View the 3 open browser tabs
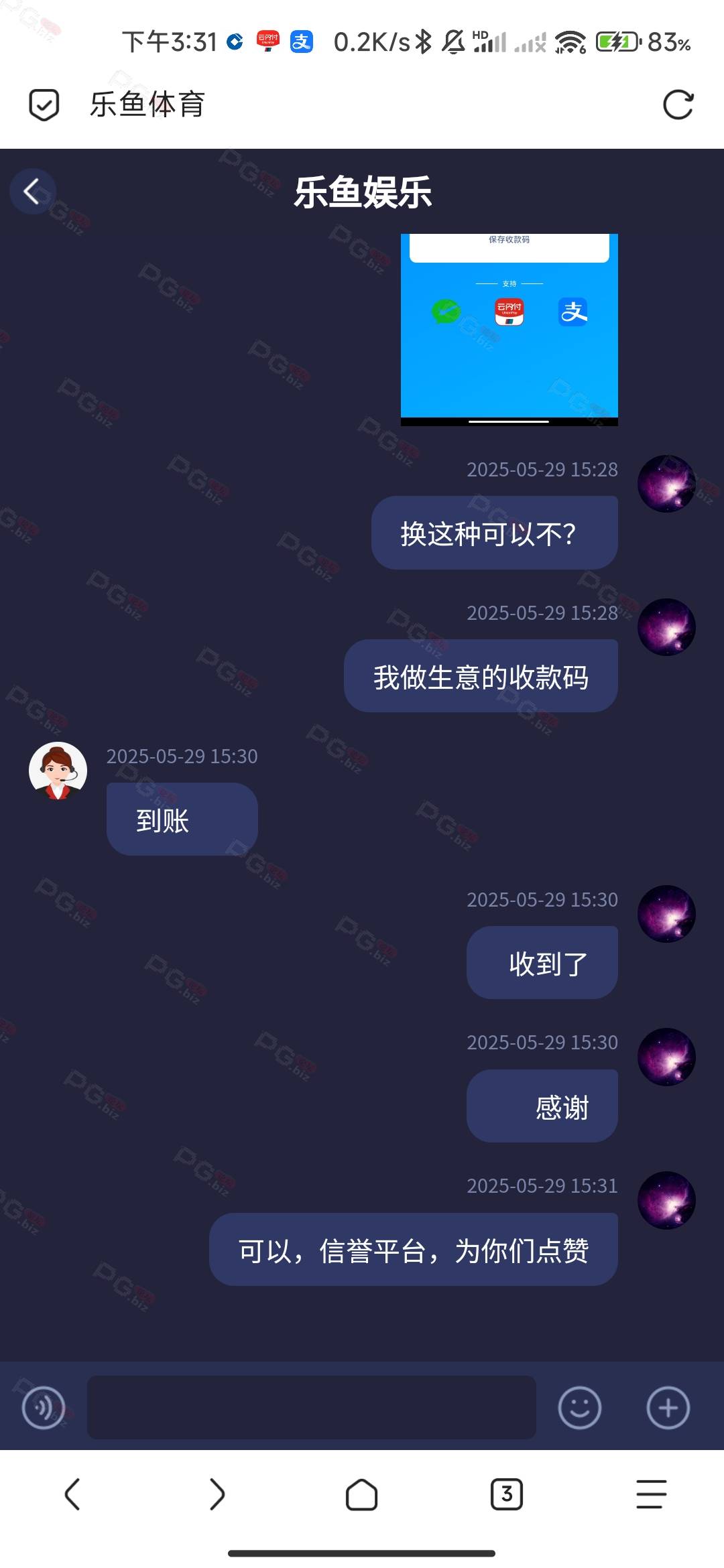This screenshot has width=724, height=1568. 507,1494
